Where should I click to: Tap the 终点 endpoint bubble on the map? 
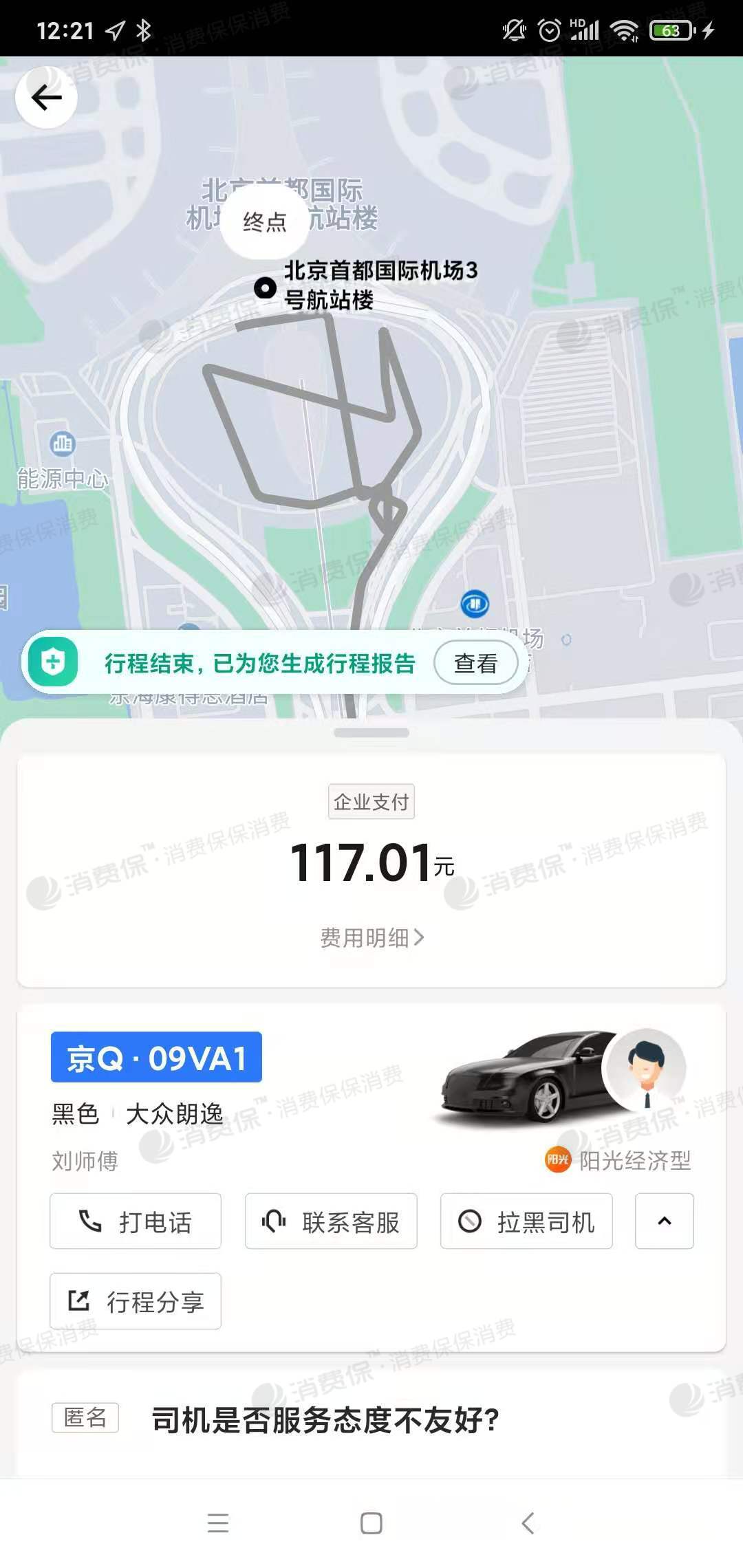coord(264,222)
